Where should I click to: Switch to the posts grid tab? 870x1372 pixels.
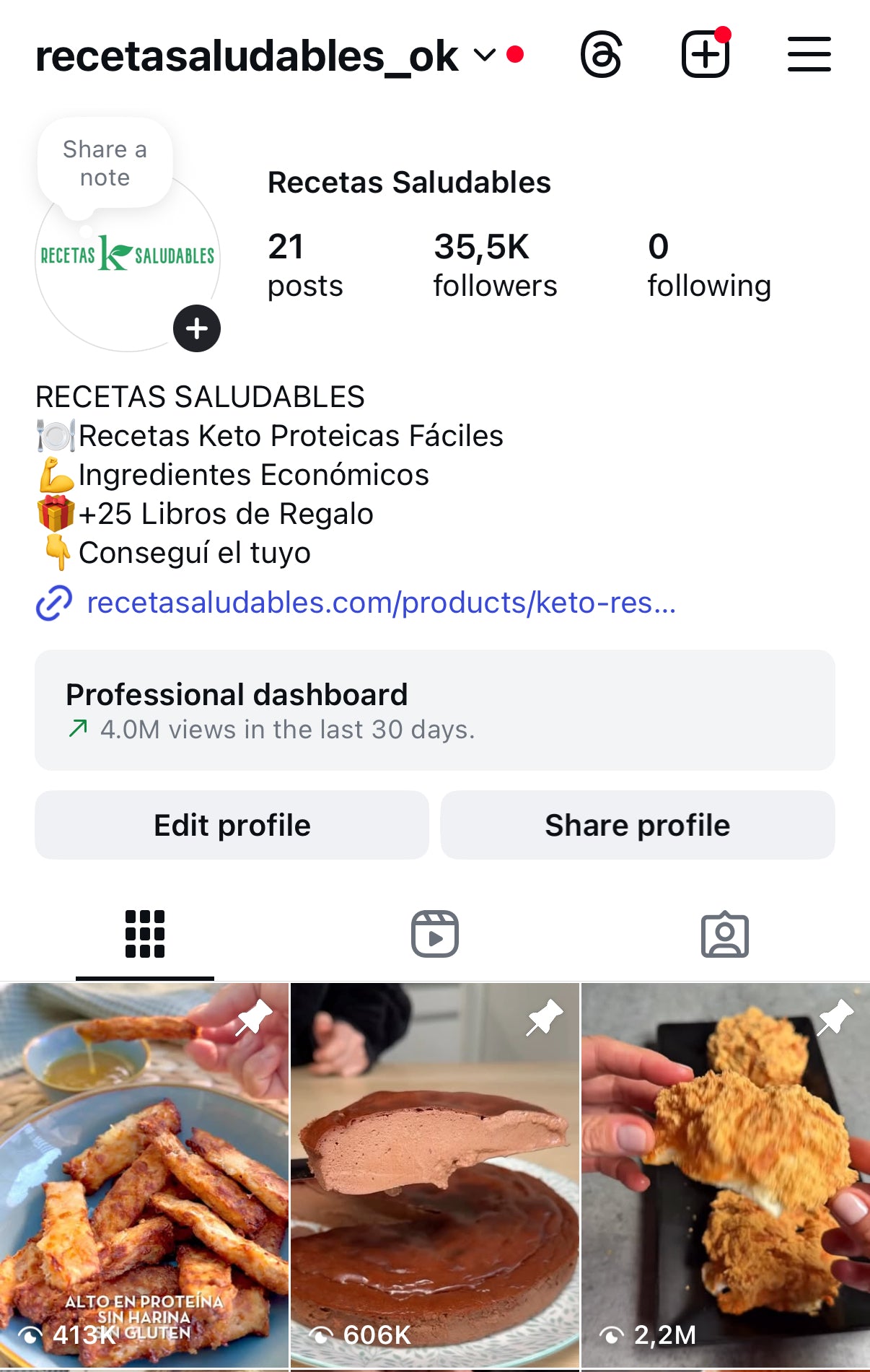tap(145, 934)
